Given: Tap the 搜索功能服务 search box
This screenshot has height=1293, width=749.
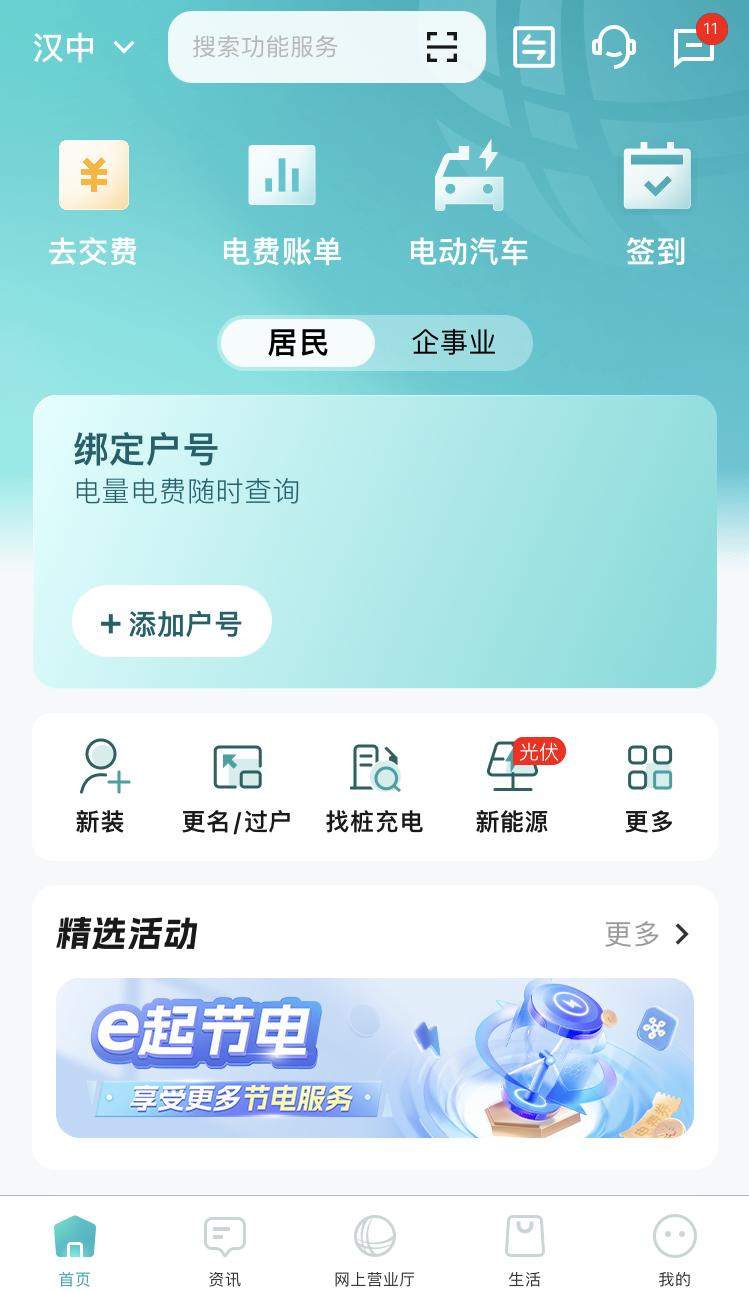Looking at the screenshot, I should 326,47.
